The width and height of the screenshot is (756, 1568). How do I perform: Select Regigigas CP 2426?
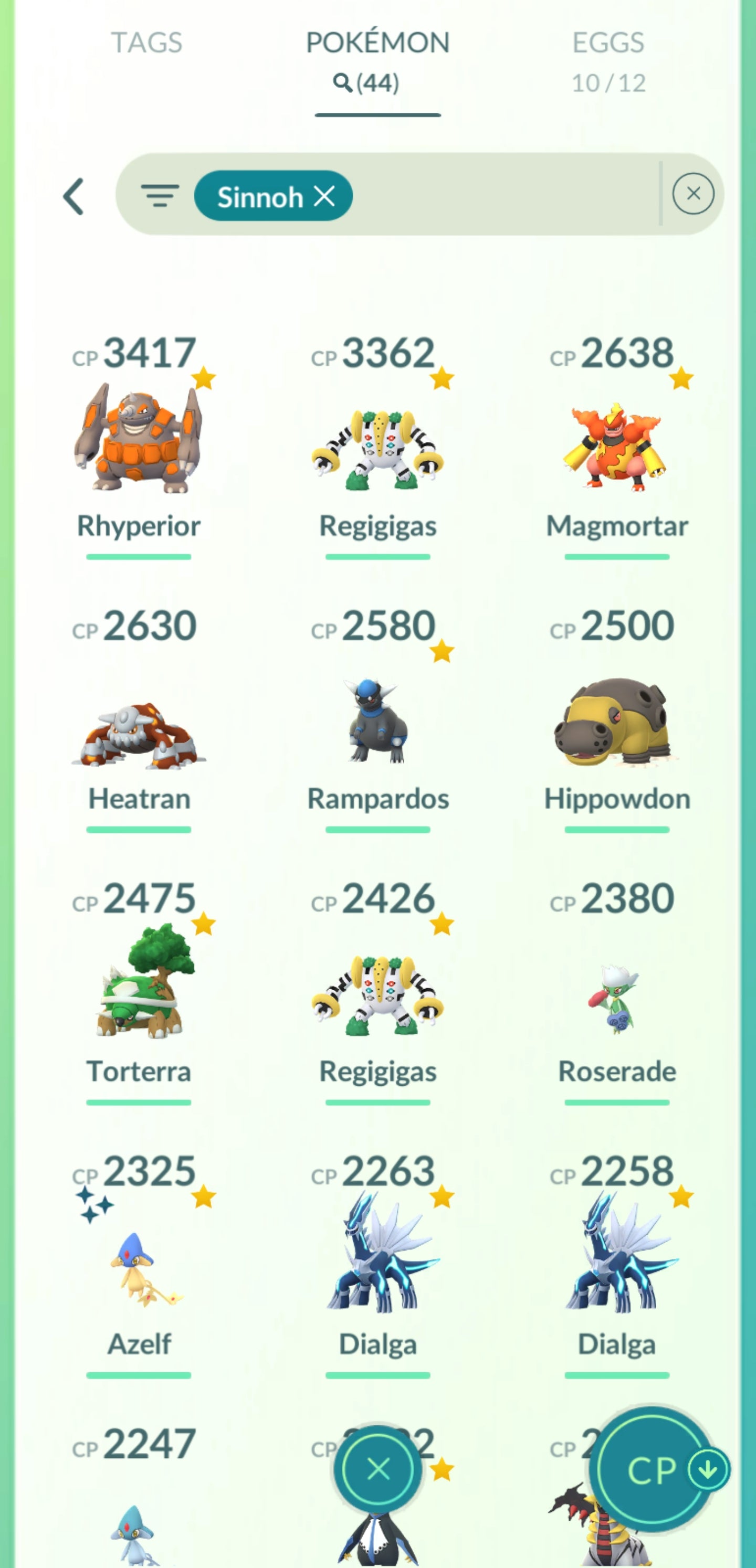pyautogui.click(x=377, y=995)
